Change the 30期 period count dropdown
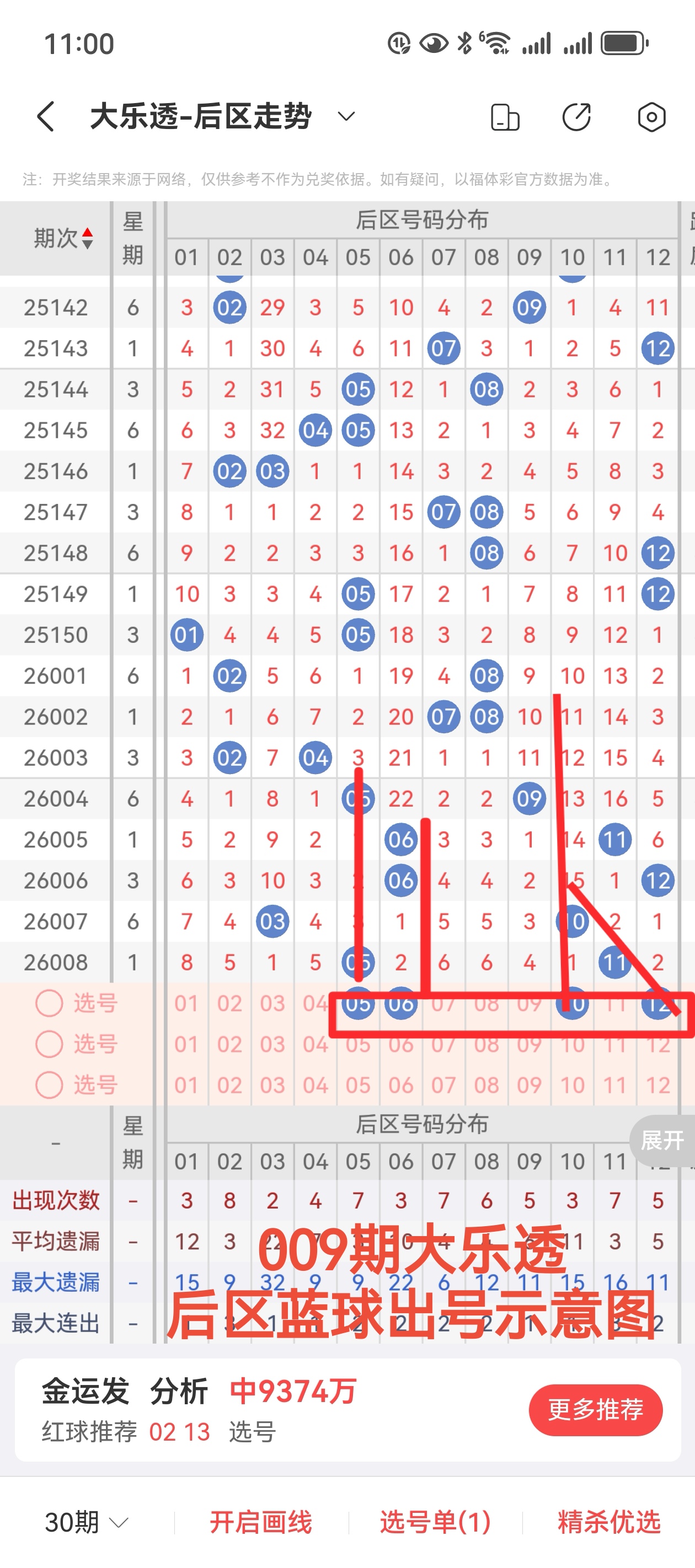Viewport: 695px width, 1568px height. [87, 1522]
